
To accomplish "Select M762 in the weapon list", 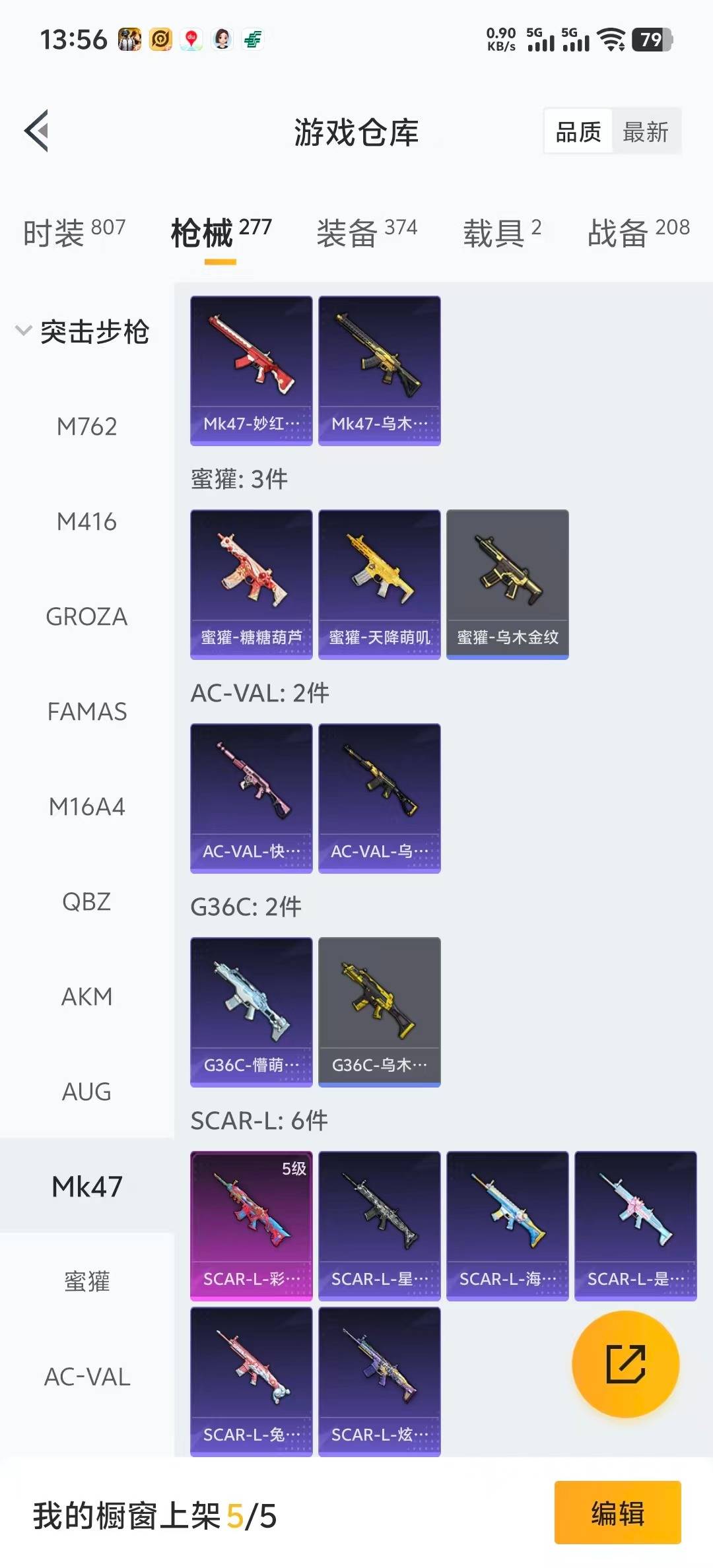I will click(86, 427).
